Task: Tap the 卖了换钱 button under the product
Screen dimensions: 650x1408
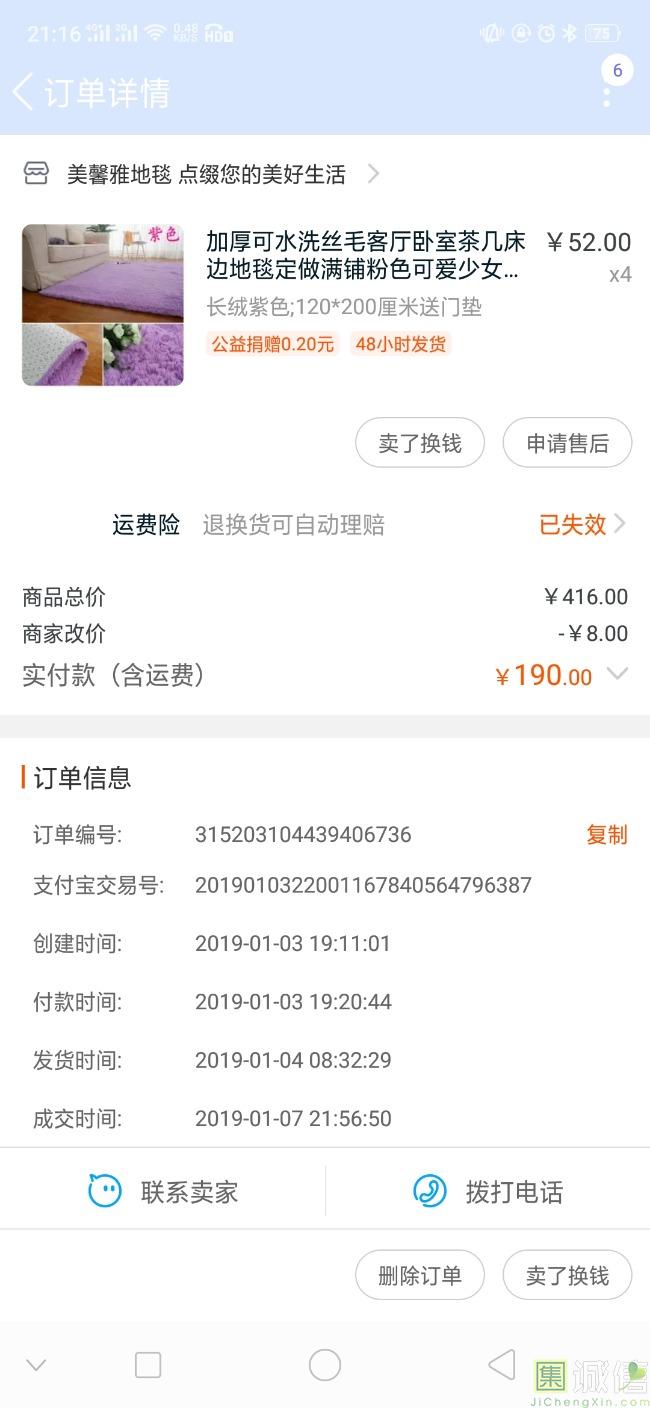Action: 420,443
